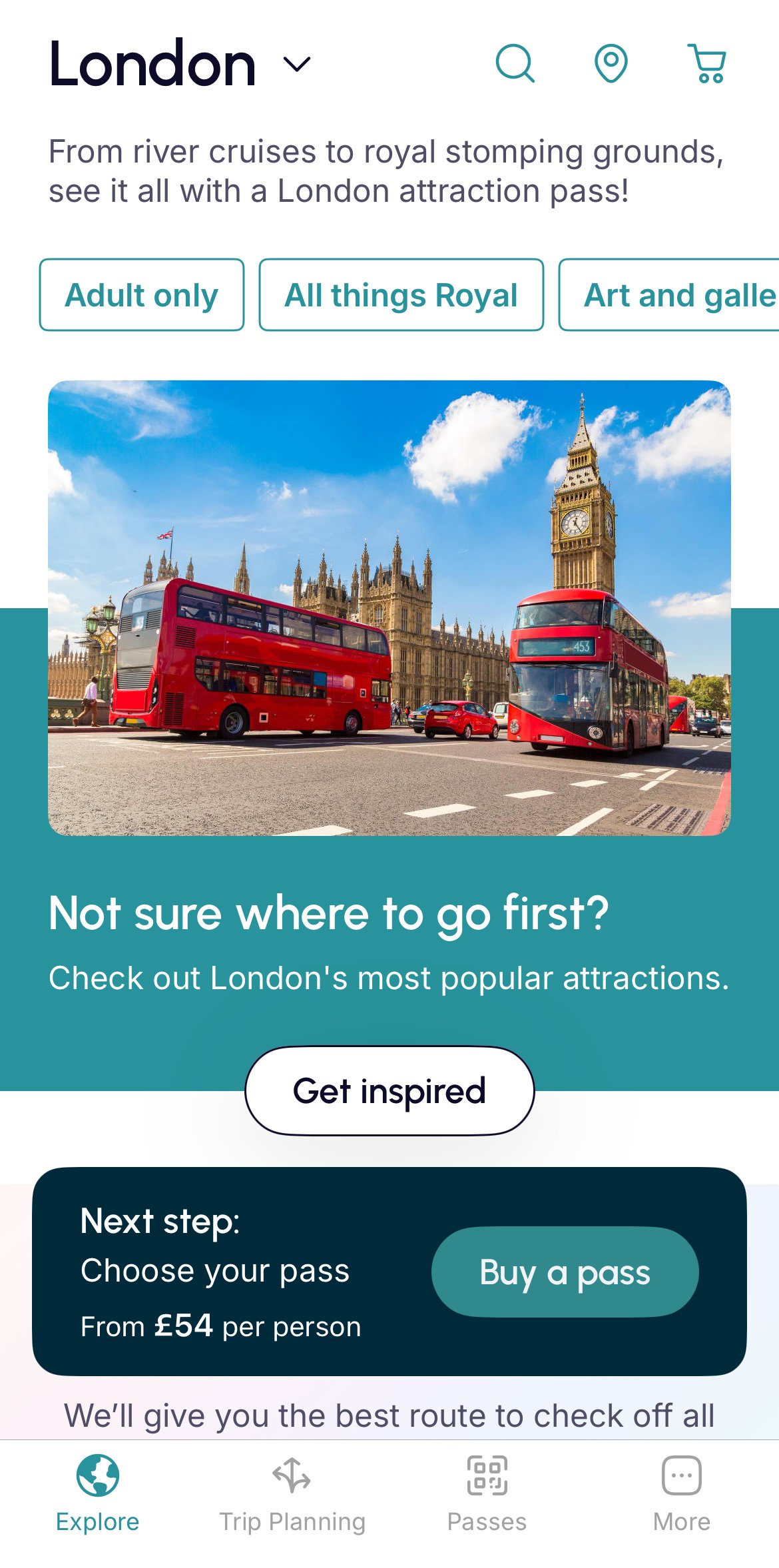Tap the Get inspired button

point(389,1091)
